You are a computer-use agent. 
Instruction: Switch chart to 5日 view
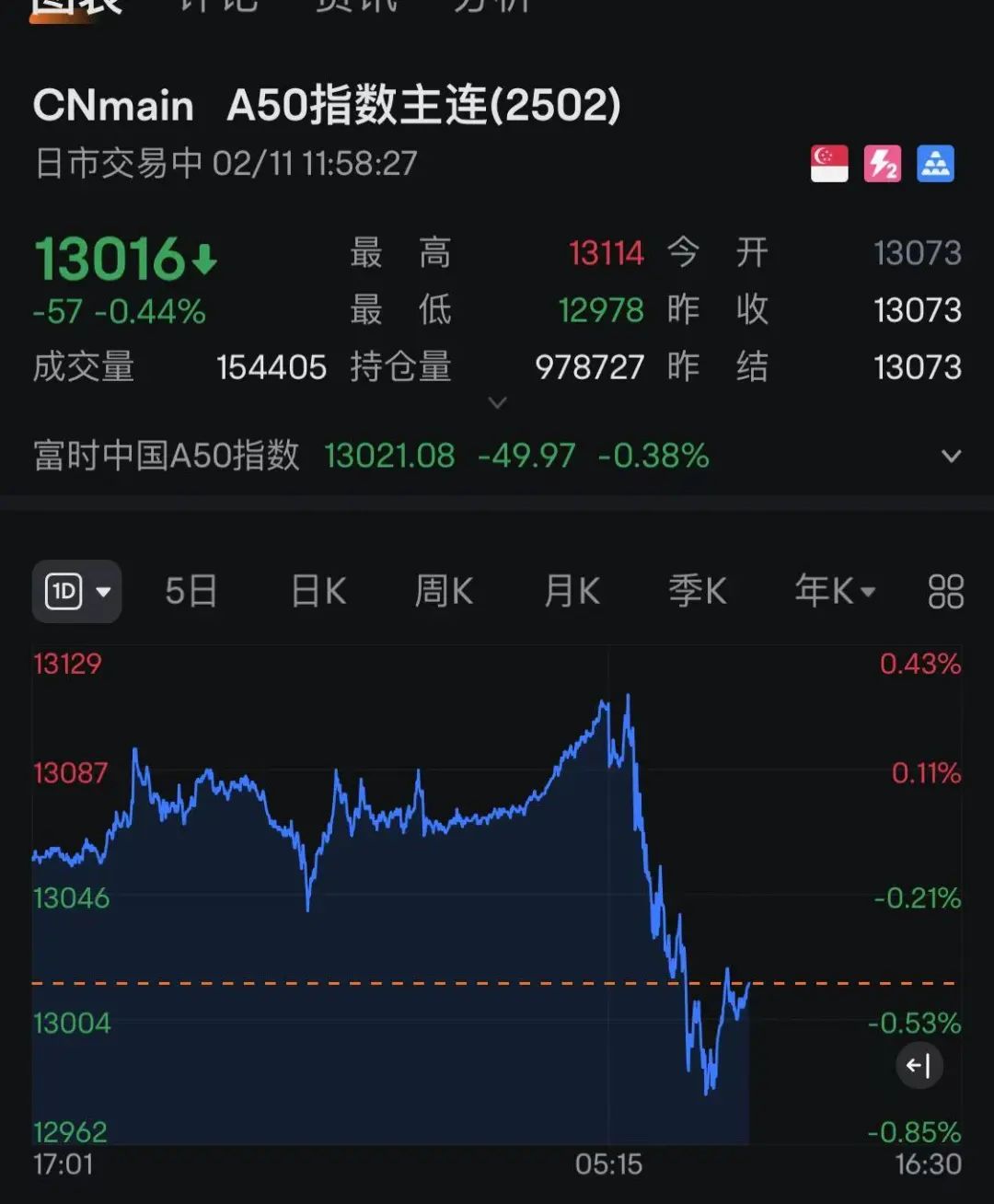tap(191, 591)
